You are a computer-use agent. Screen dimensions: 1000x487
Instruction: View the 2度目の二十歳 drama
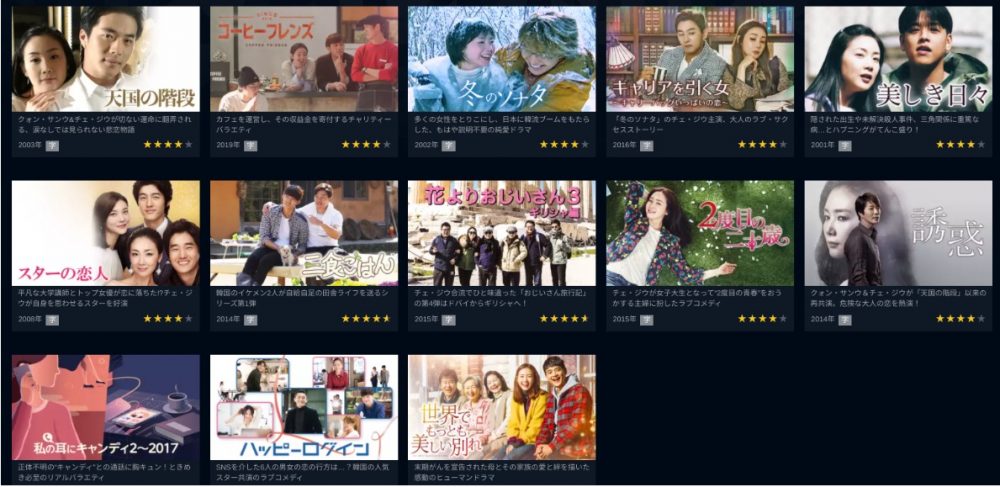tap(699, 233)
